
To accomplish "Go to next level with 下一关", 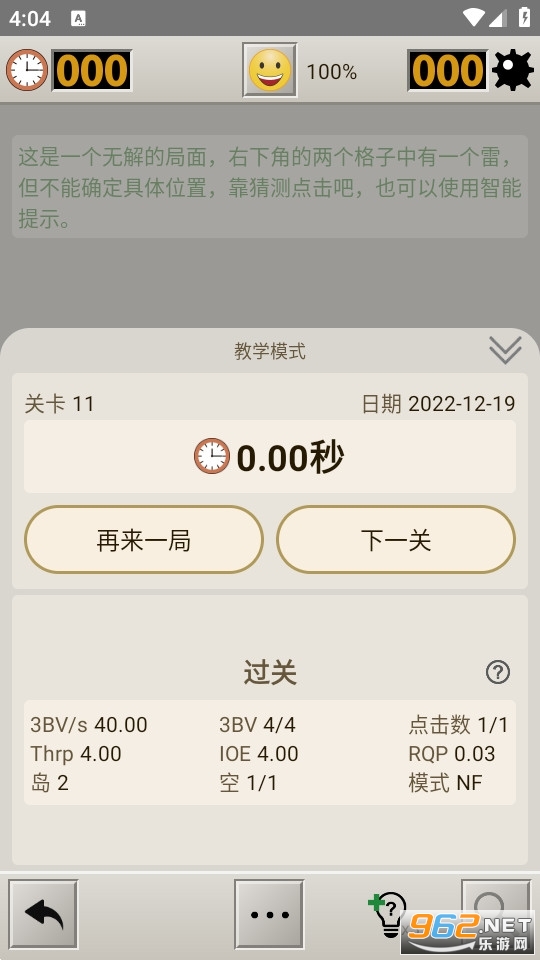I will tap(396, 539).
